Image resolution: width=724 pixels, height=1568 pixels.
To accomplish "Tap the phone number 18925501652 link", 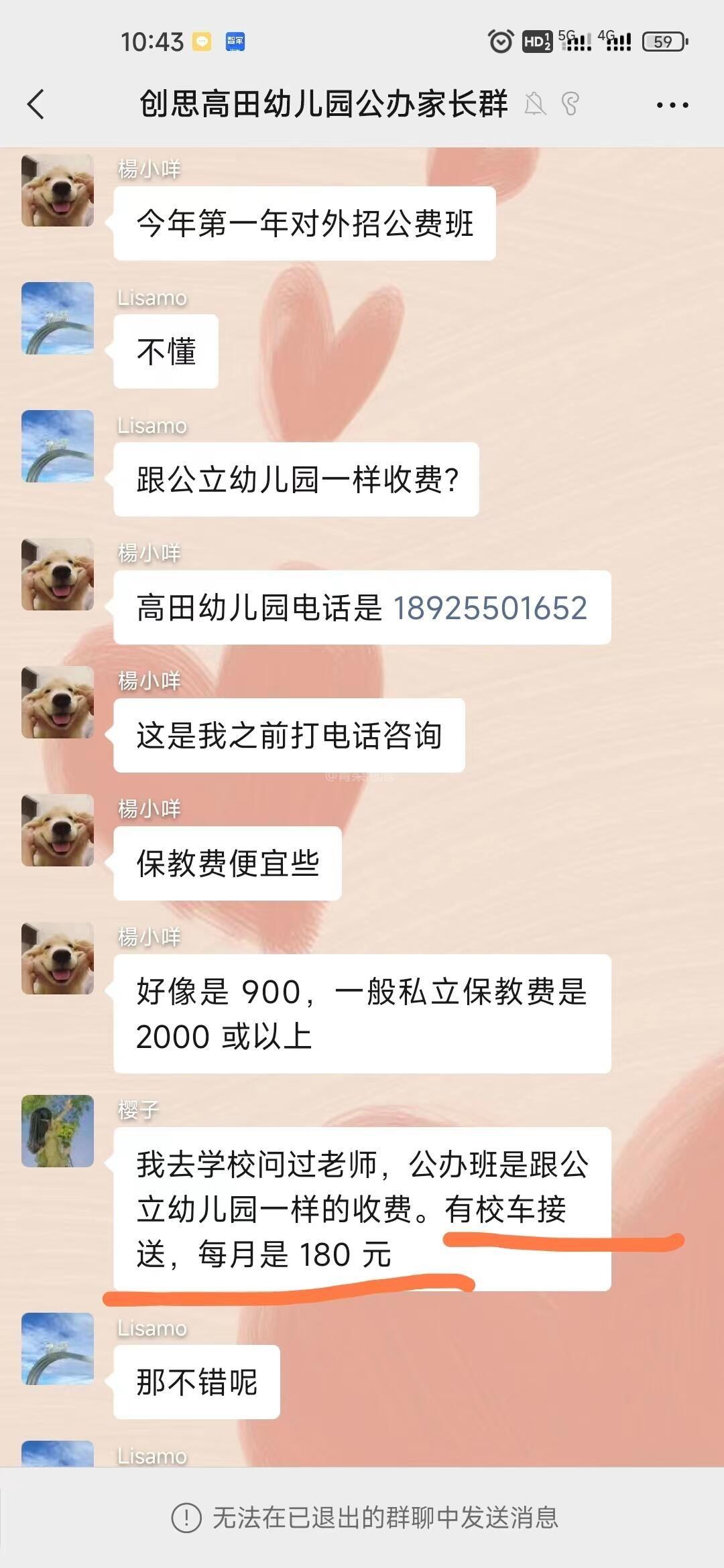I will click(x=489, y=608).
